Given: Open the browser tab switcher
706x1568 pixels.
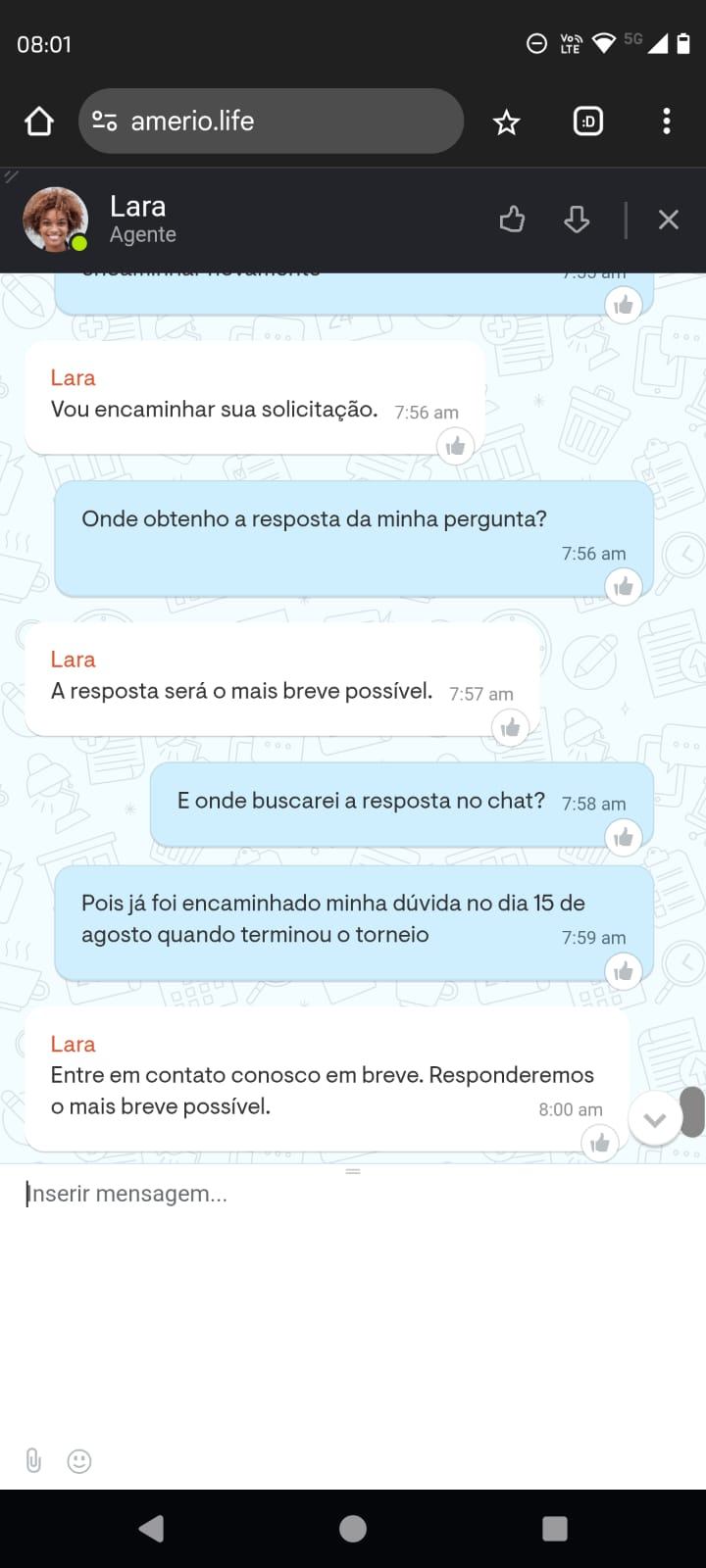Looking at the screenshot, I should click(587, 122).
